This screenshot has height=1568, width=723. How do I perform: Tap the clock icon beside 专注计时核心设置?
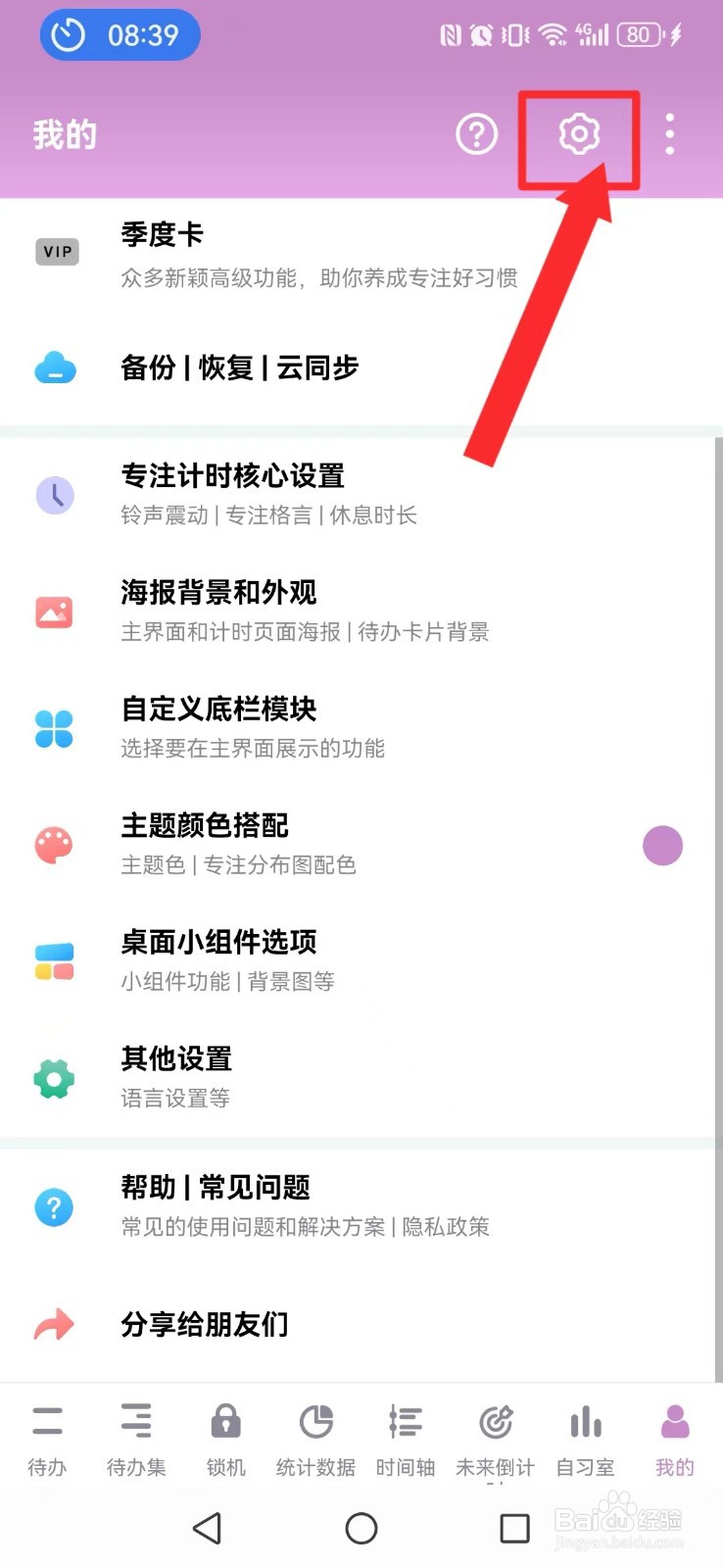click(x=55, y=496)
